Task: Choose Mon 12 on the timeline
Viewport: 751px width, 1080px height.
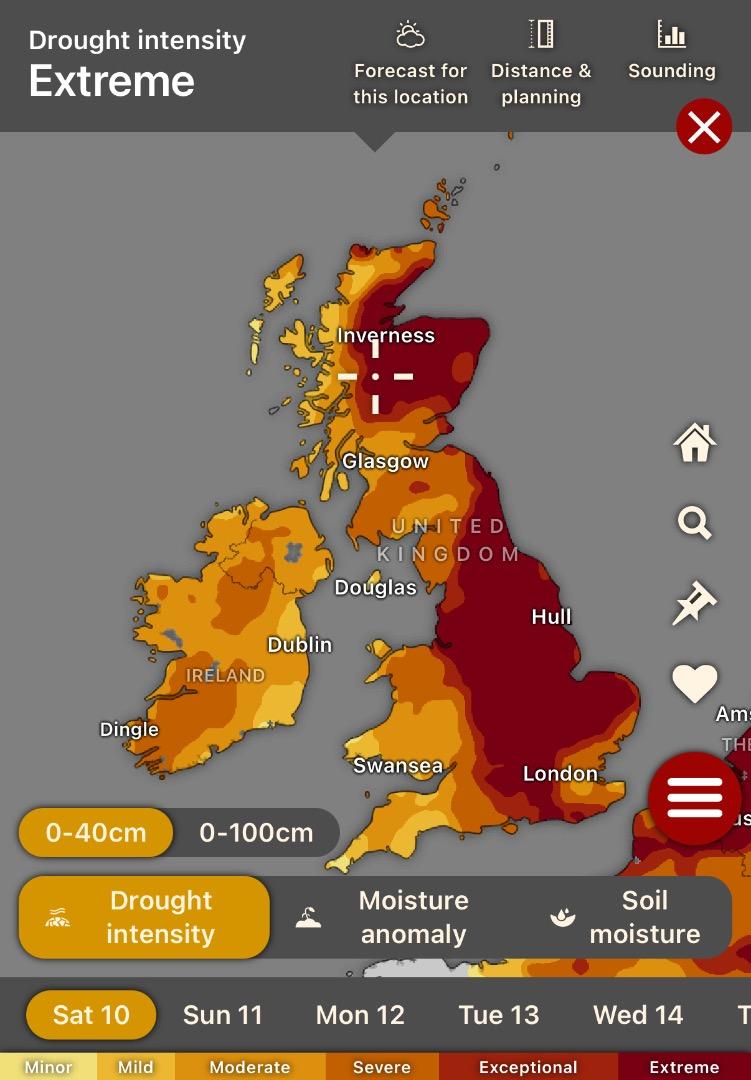Action: pos(360,1015)
